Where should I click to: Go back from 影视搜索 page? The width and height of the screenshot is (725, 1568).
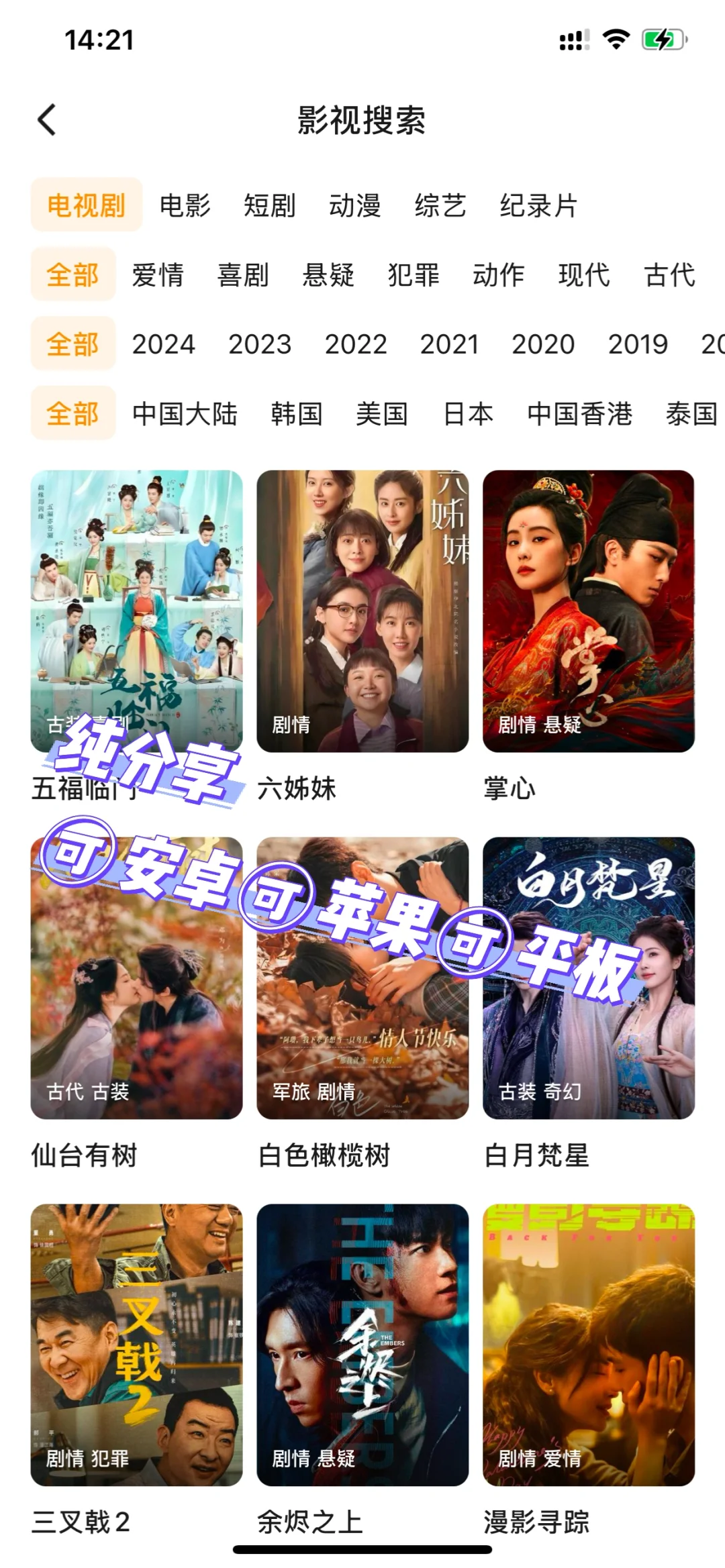click(x=47, y=121)
